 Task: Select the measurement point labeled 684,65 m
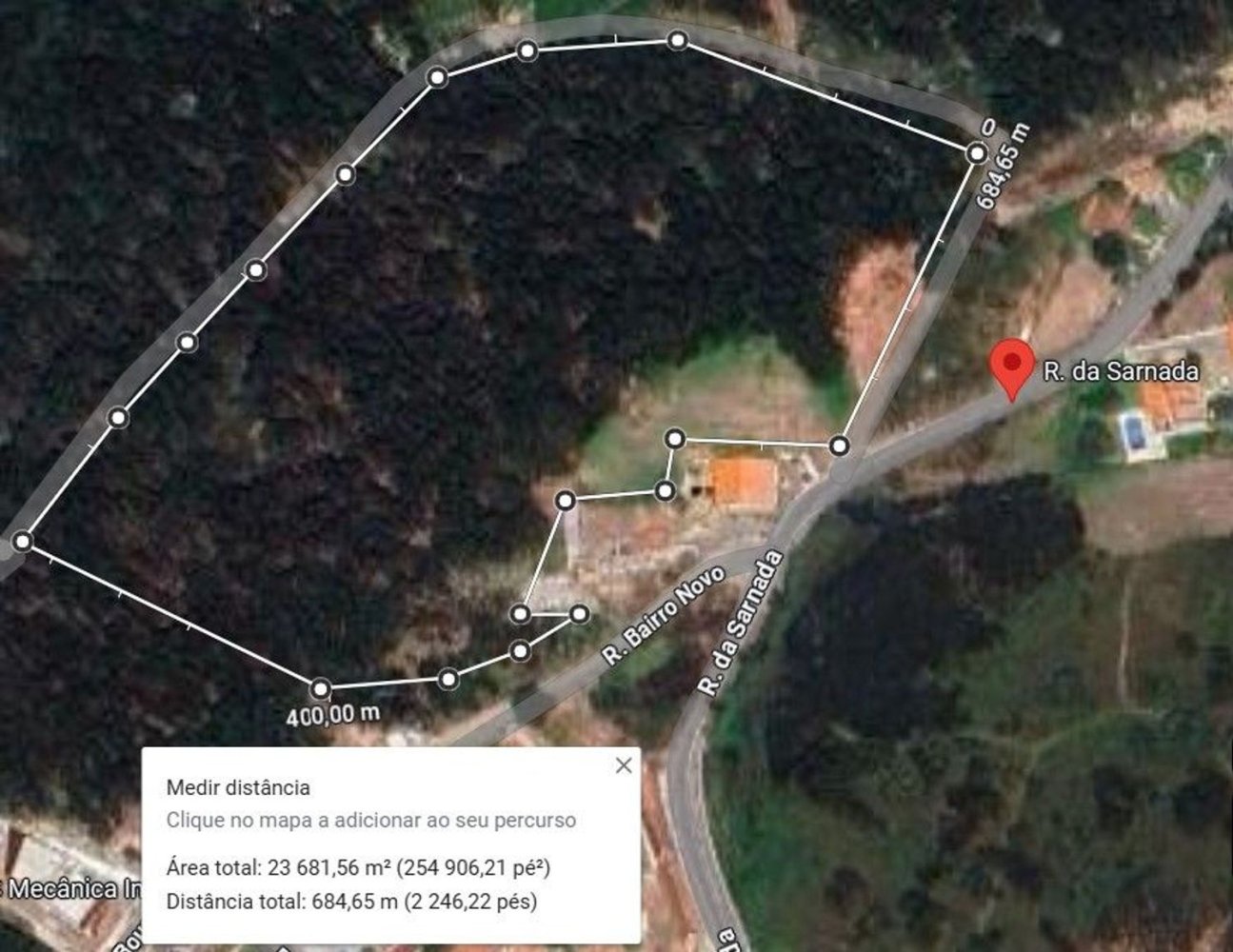[x=977, y=153]
